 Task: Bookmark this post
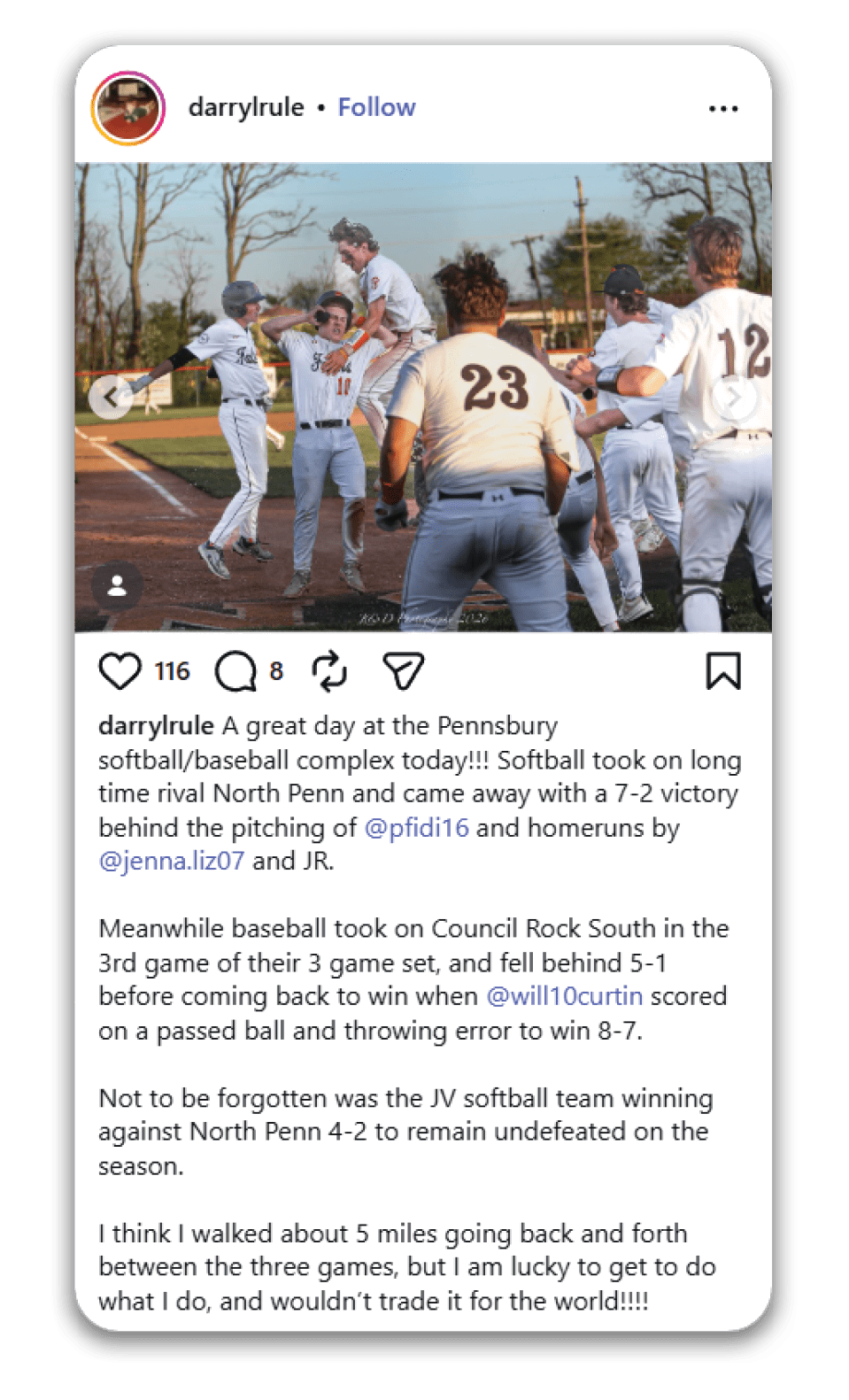(723, 671)
